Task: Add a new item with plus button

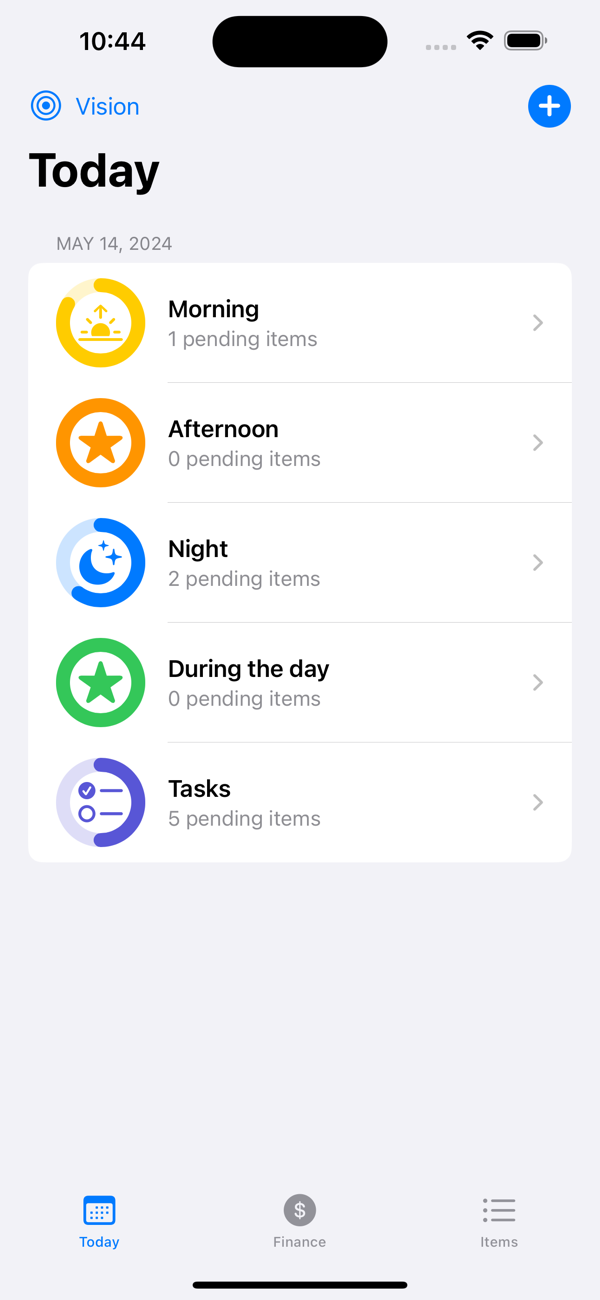Action: pos(549,106)
